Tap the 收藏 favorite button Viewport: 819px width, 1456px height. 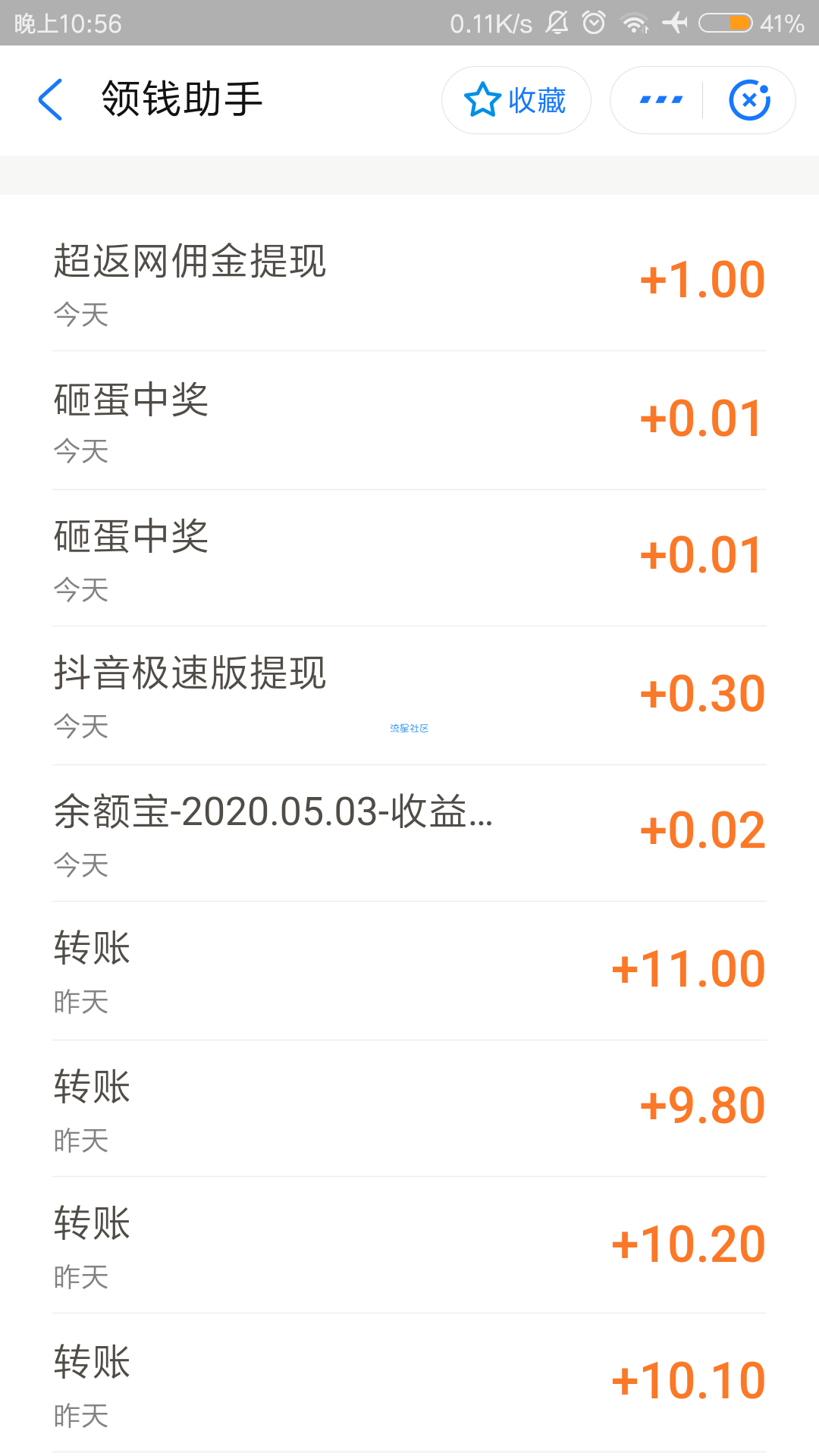(516, 100)
